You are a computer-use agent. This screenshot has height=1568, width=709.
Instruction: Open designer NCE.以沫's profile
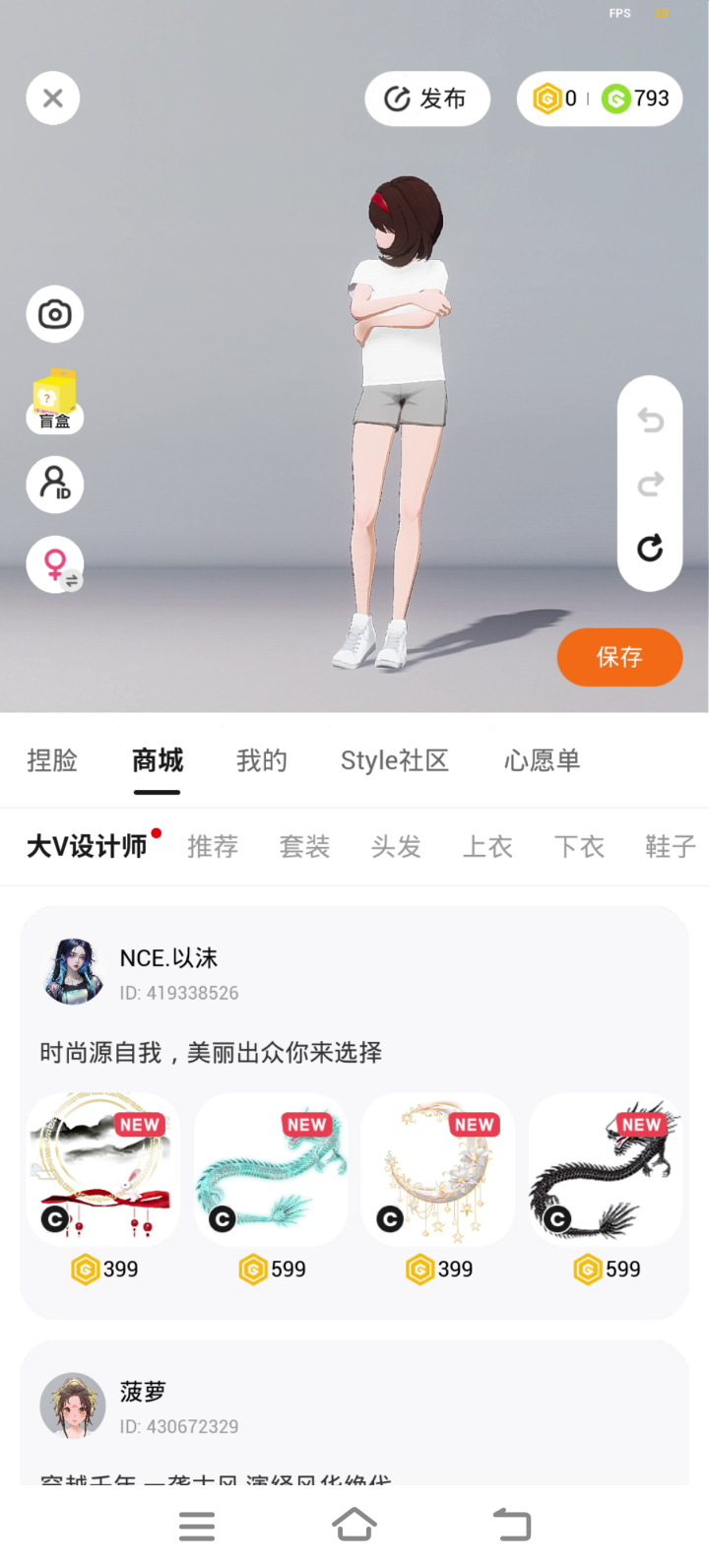pos(74,972)
